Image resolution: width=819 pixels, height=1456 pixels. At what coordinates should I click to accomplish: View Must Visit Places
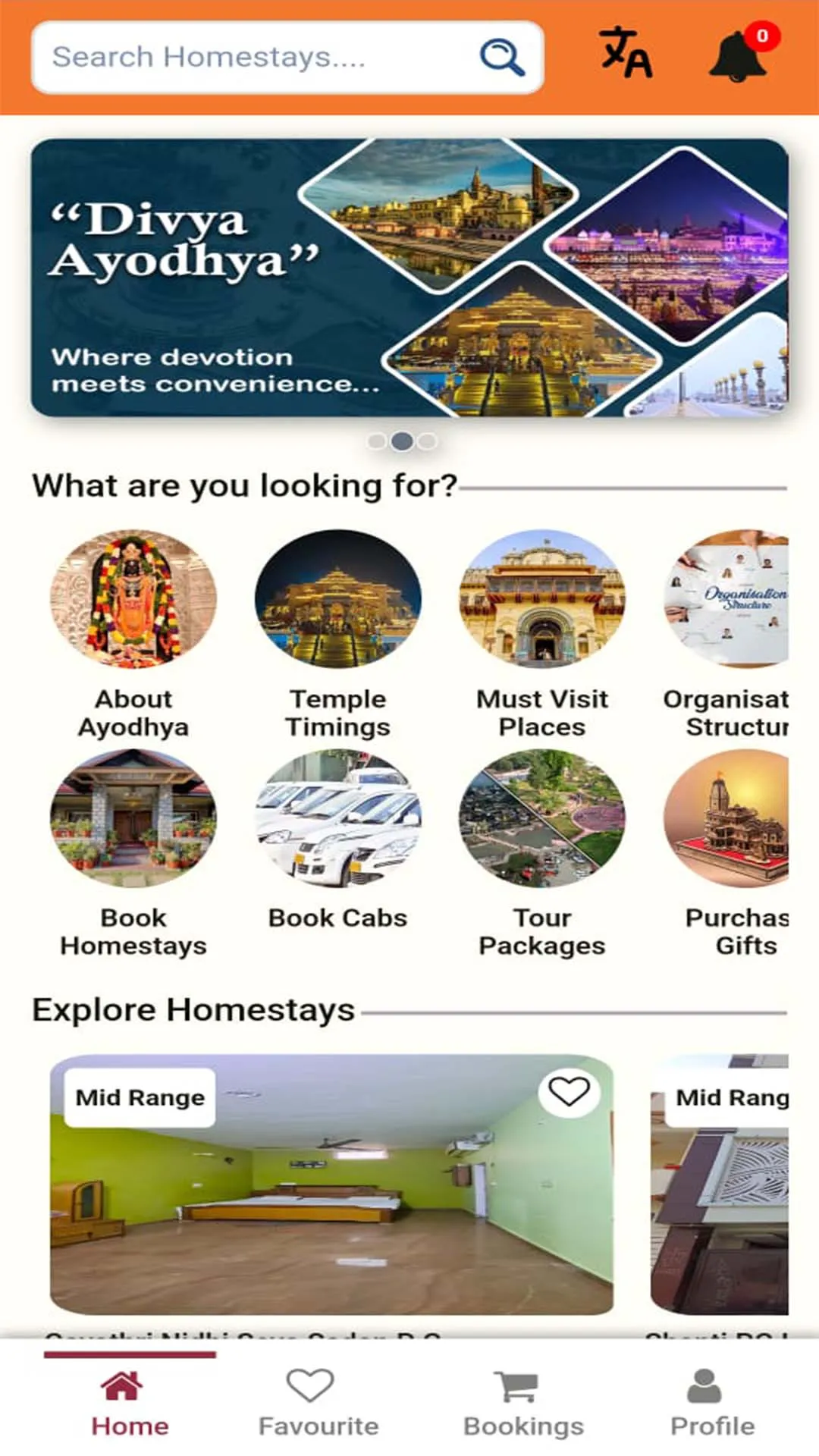[x=541, y=599]
